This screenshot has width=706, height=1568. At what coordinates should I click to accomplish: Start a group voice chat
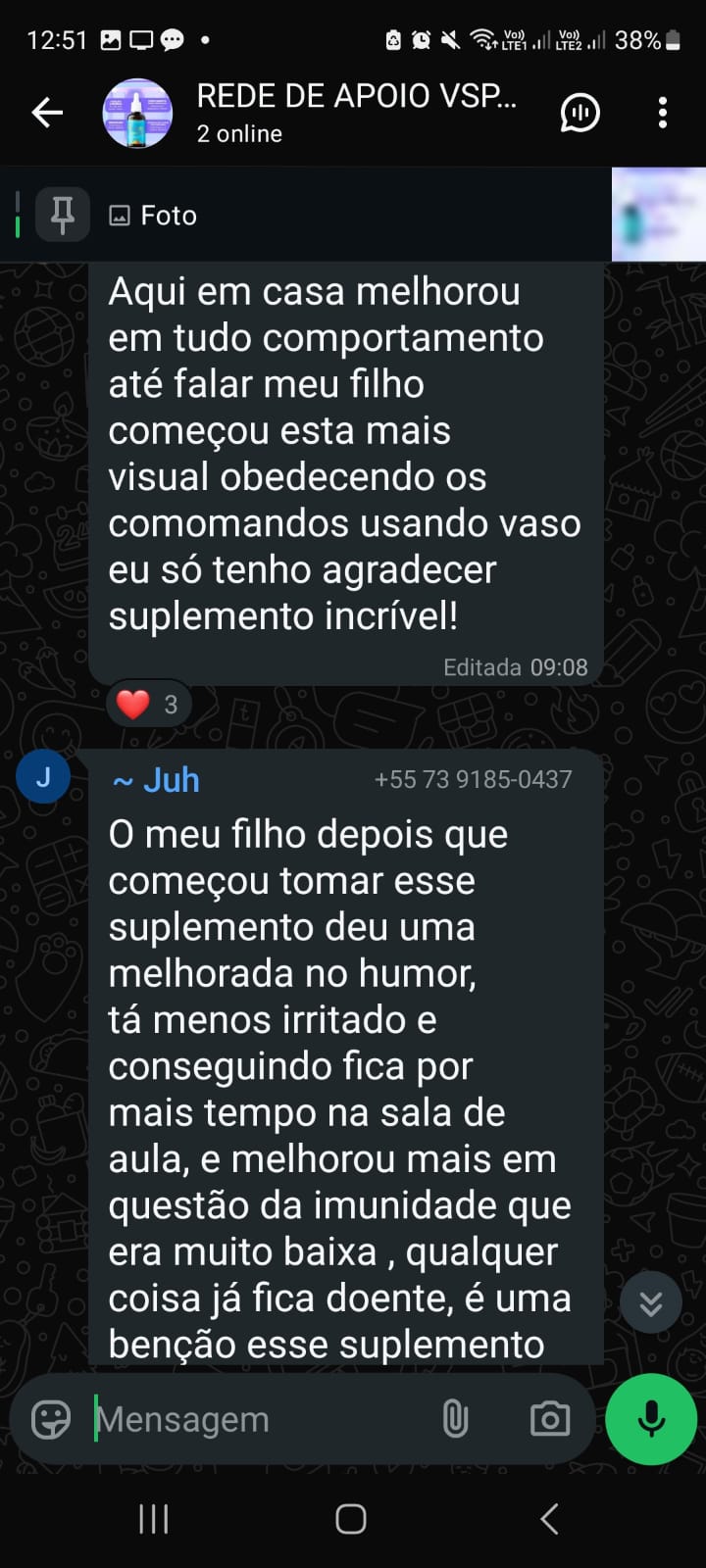(580, 114)
